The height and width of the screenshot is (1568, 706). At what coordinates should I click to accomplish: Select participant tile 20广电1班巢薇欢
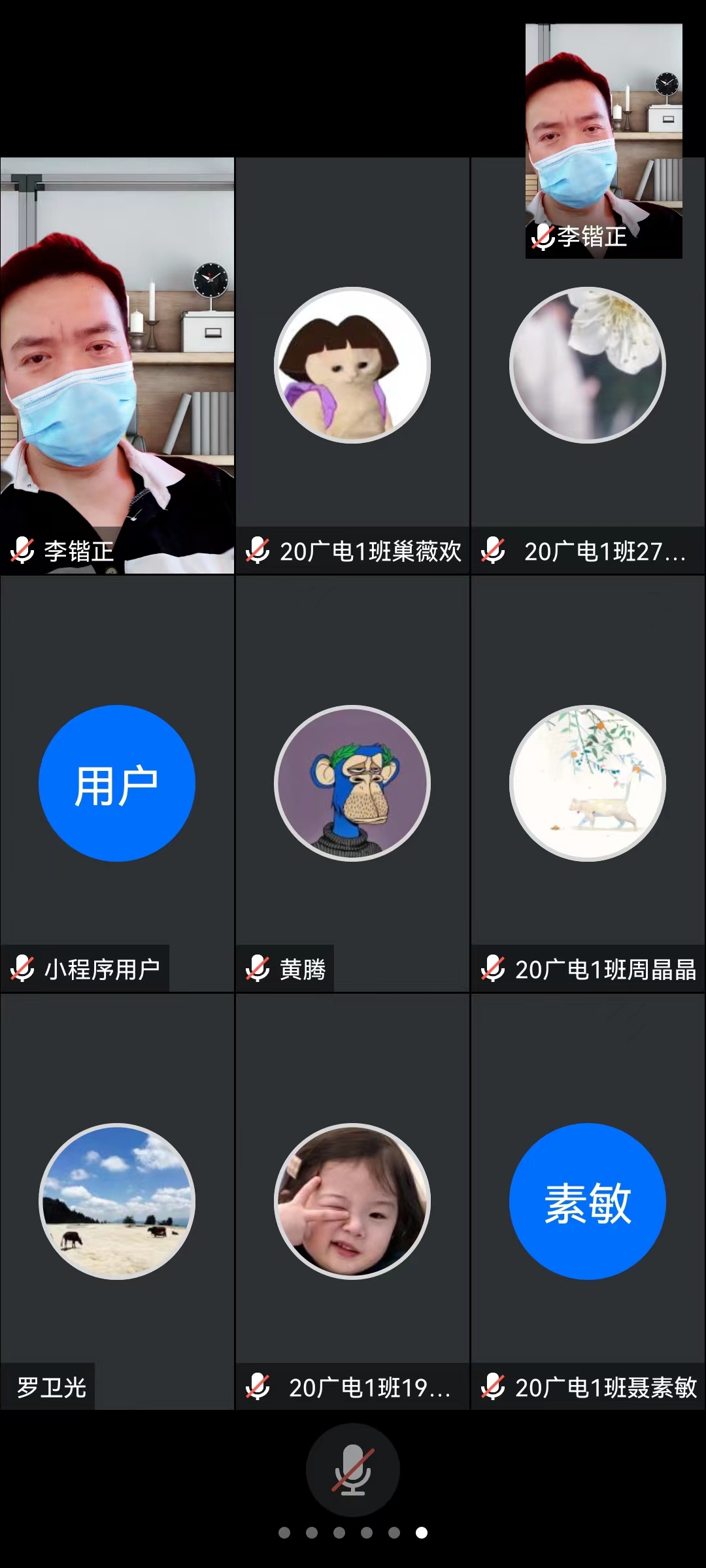352,366
